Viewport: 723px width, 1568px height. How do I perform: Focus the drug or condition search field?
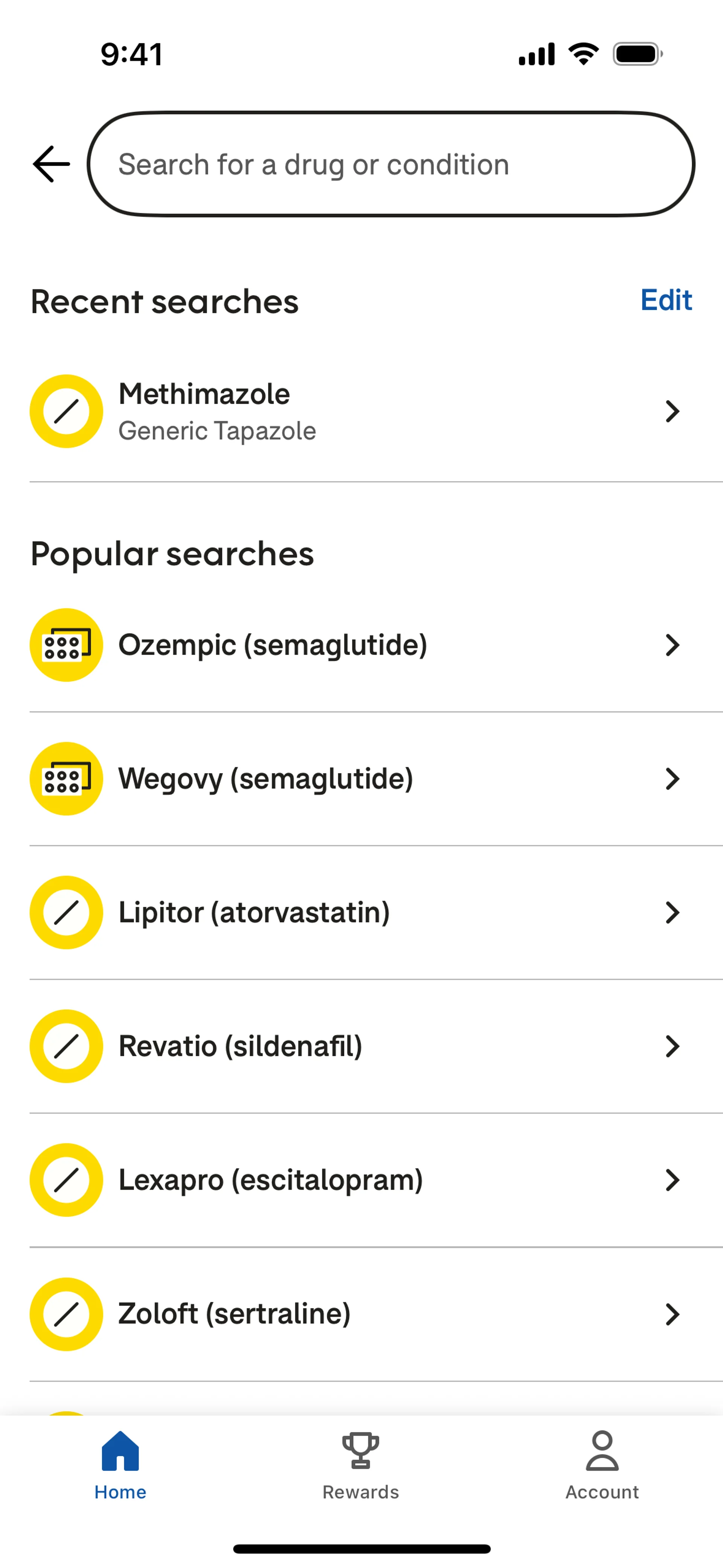pyautogui.click(x=390, y=164)
